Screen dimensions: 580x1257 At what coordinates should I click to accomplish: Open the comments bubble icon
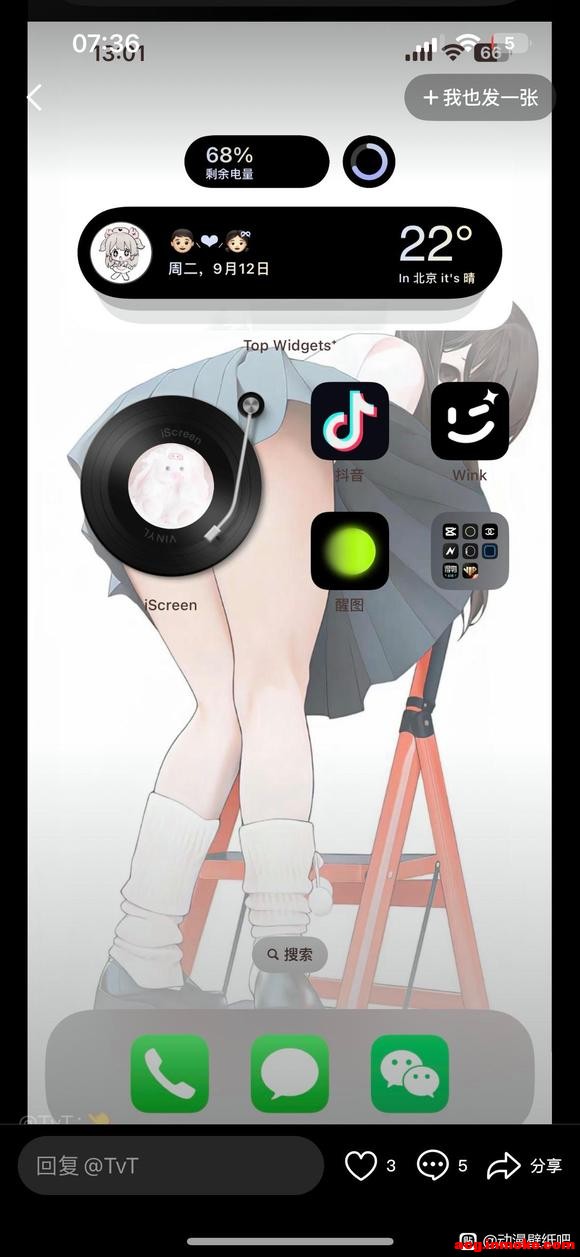[432, 1165]
